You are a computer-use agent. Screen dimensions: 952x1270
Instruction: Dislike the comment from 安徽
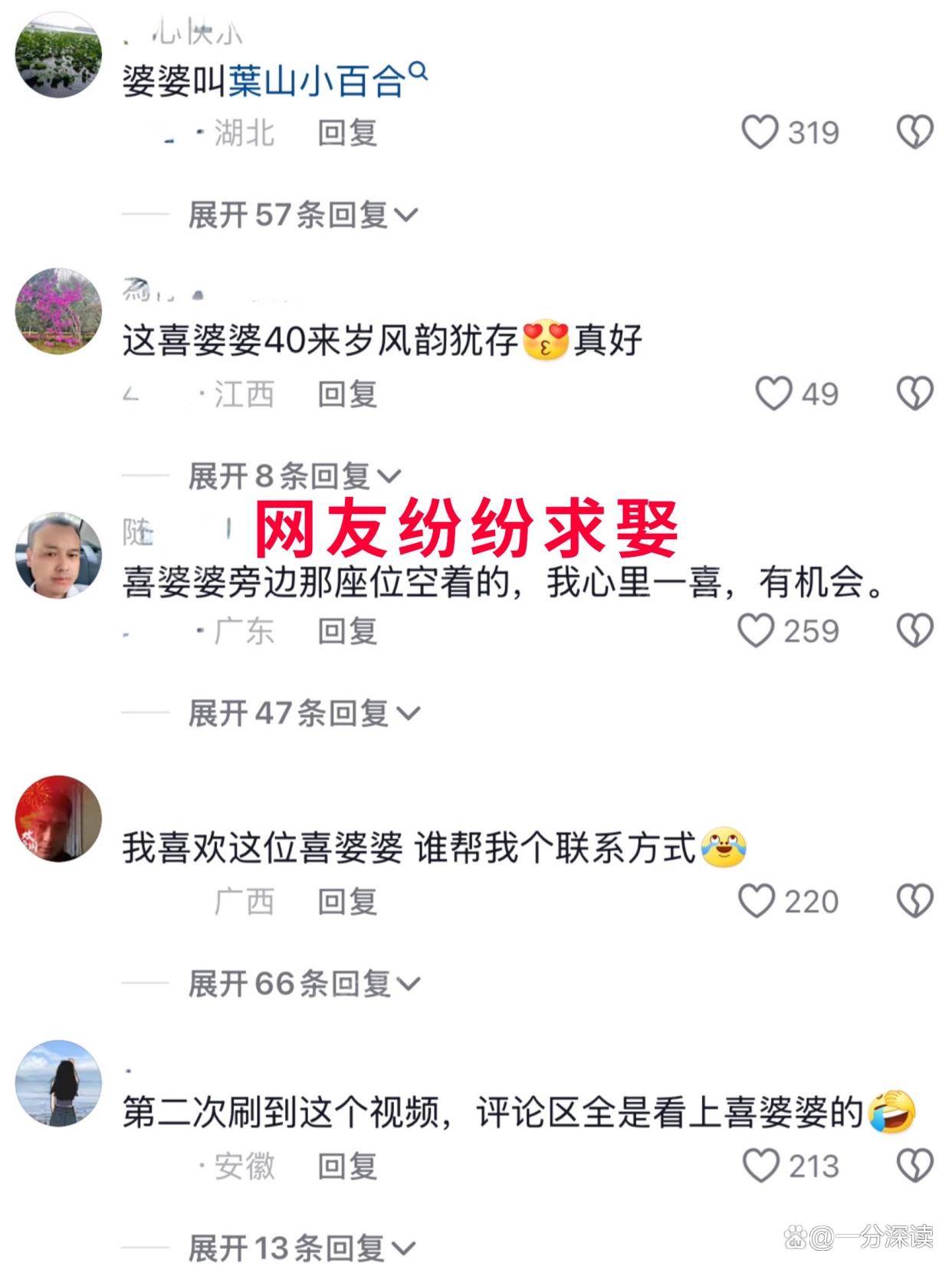pos(914,1166)
